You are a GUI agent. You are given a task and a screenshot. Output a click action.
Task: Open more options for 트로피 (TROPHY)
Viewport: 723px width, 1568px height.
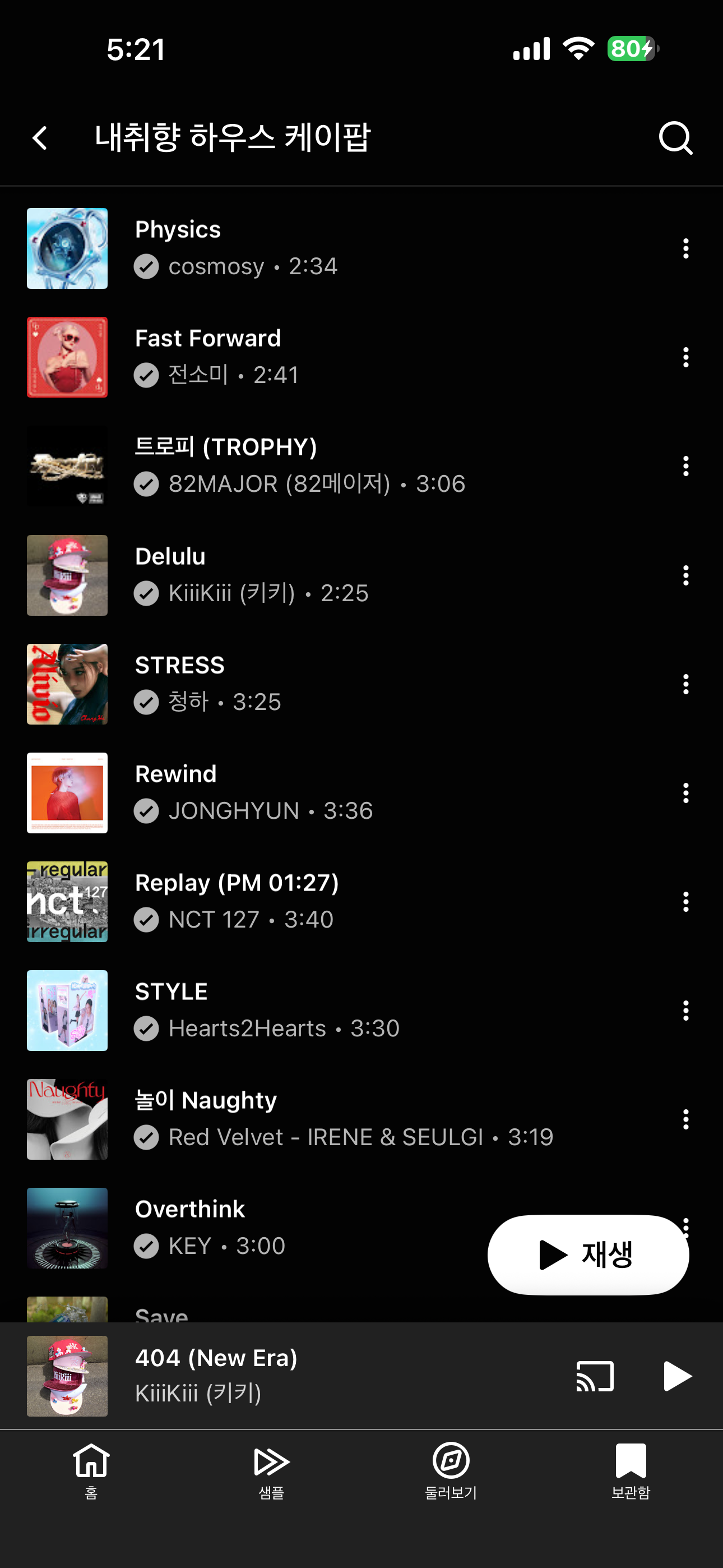pyautogui.click(x=685, y=465)
